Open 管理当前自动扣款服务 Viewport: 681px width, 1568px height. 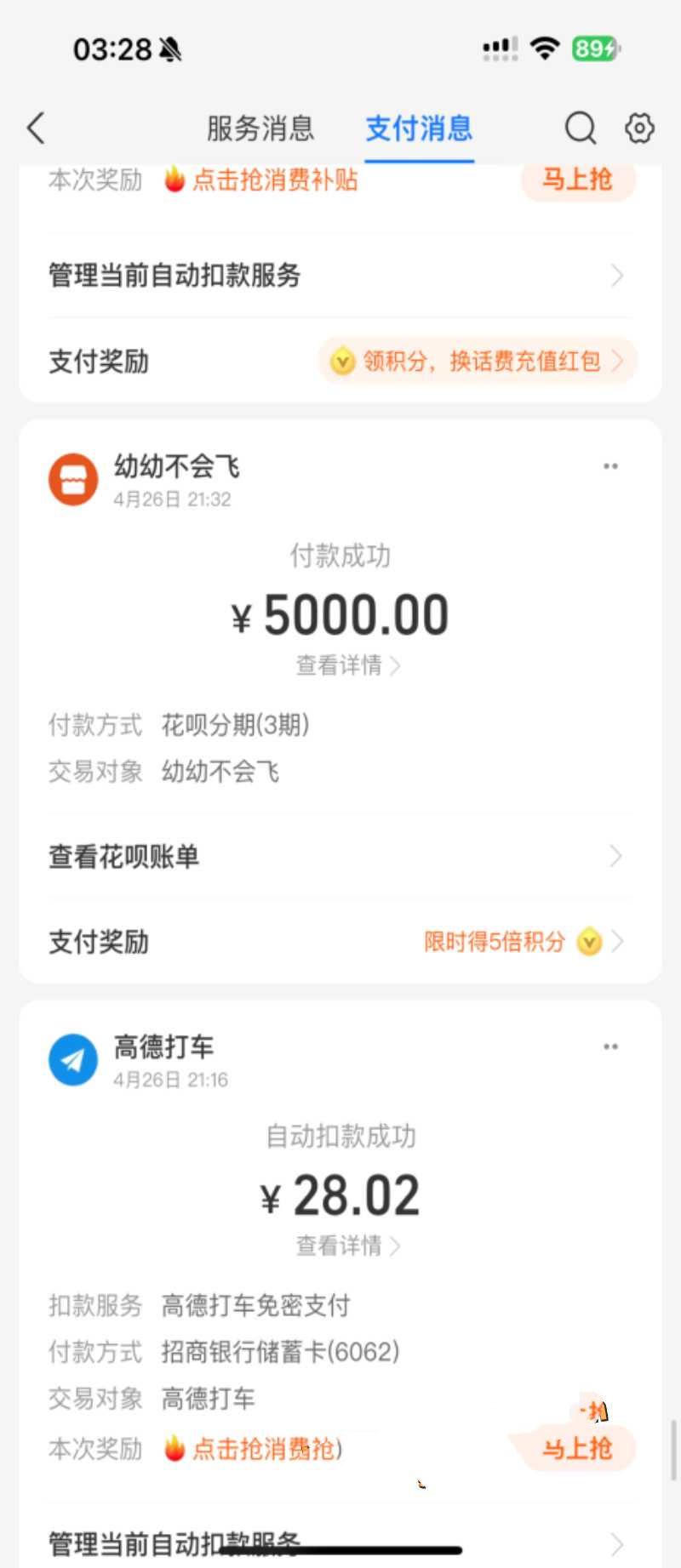tap(174, 275)
